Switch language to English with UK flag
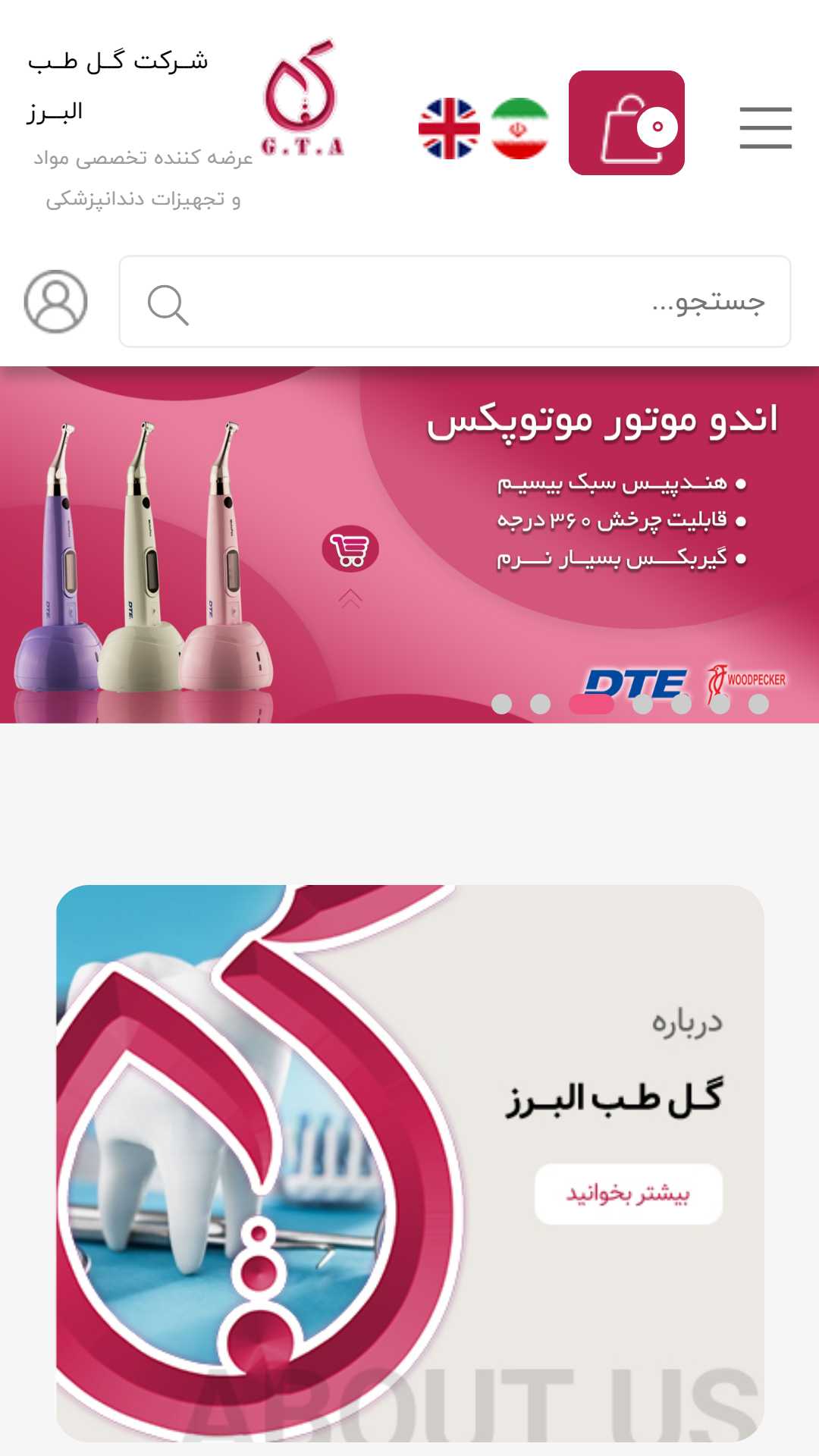This screenshot has height=1456, width=819. 449,128
